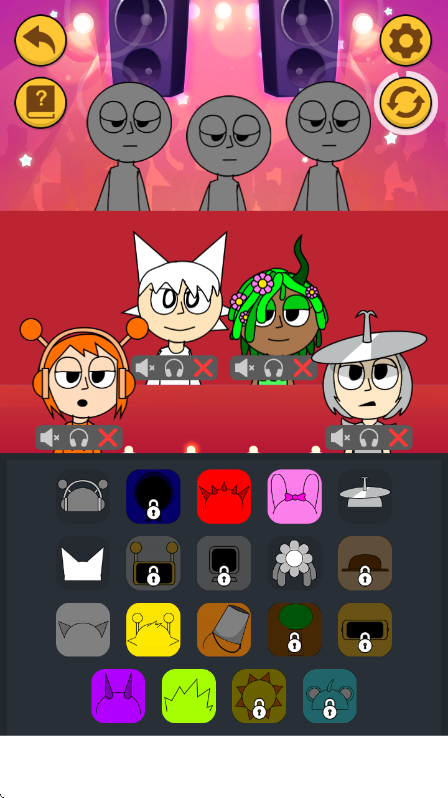Go back with the yellow arrow button
The image size is (448, 798).
(41, 40)
